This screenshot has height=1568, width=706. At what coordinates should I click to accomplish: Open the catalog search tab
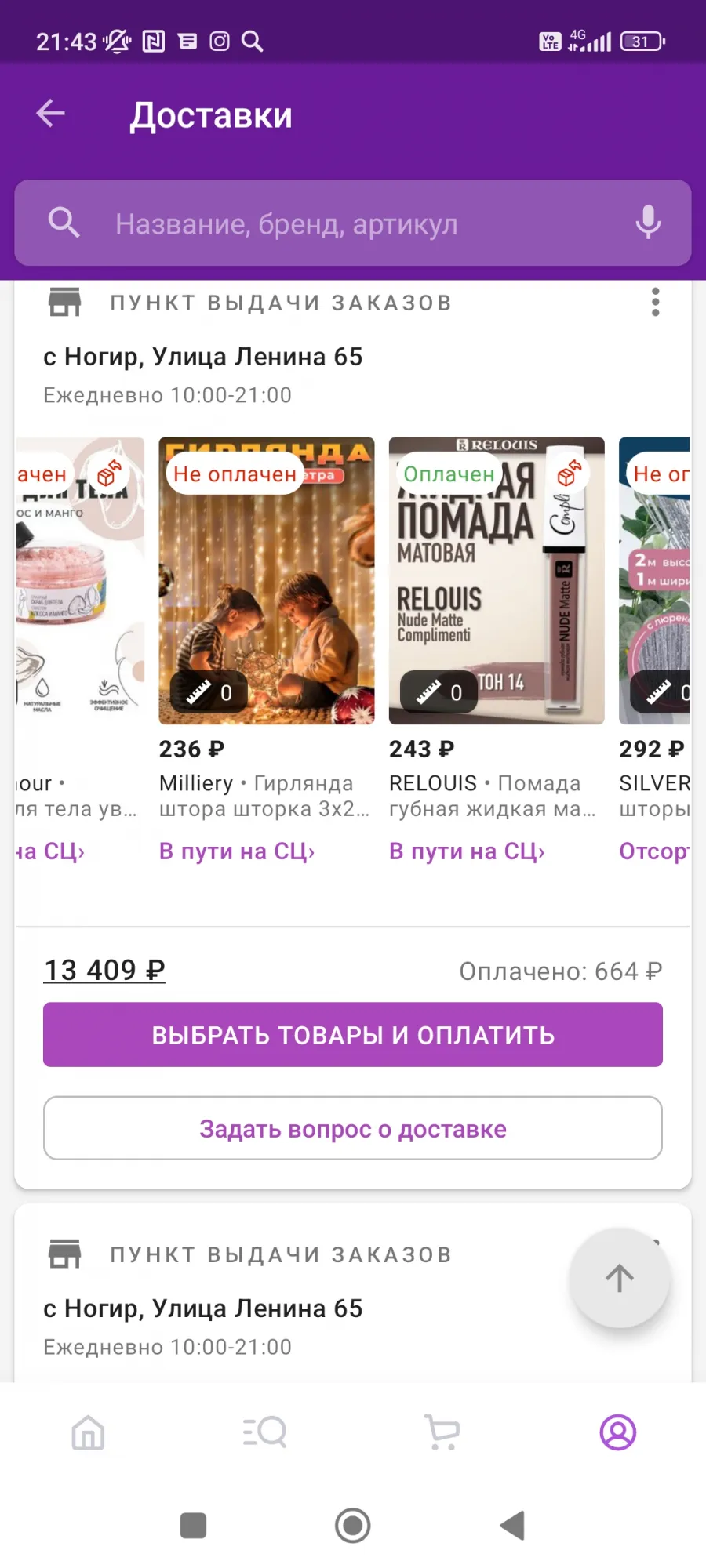click(265, 1432)
